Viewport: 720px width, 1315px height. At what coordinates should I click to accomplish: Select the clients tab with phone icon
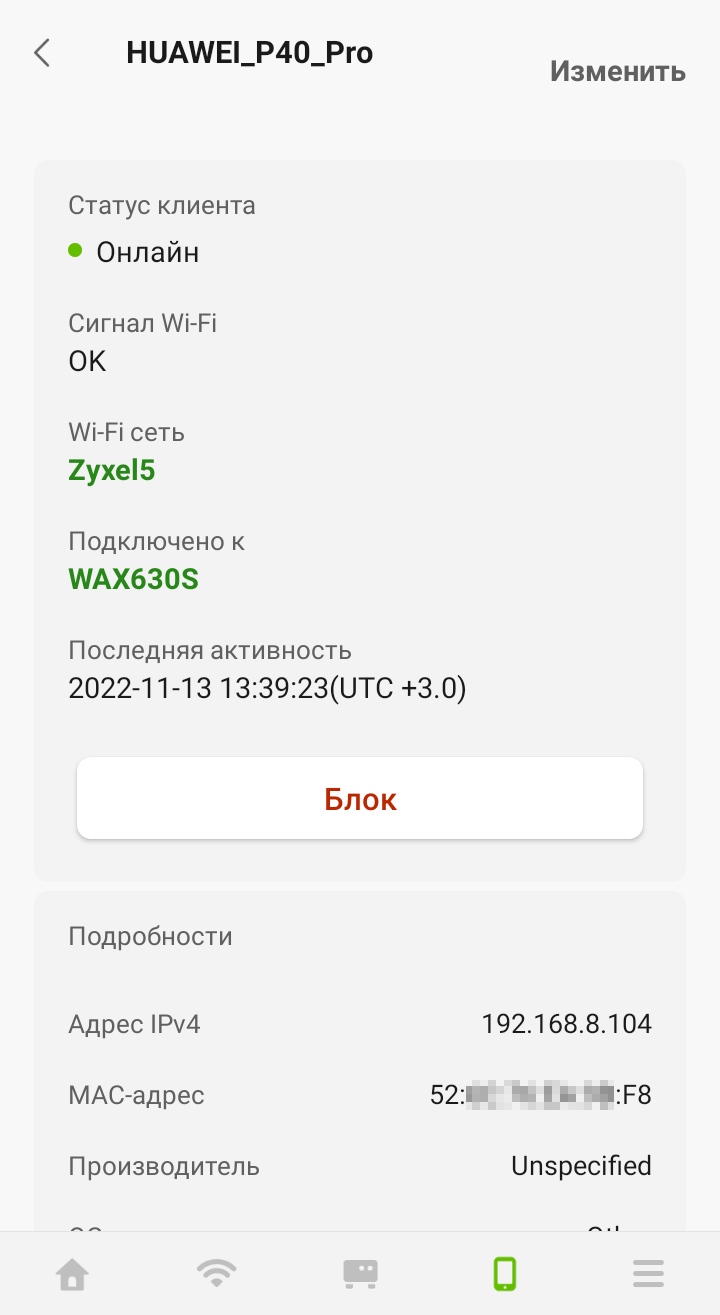click(504, 1273)
